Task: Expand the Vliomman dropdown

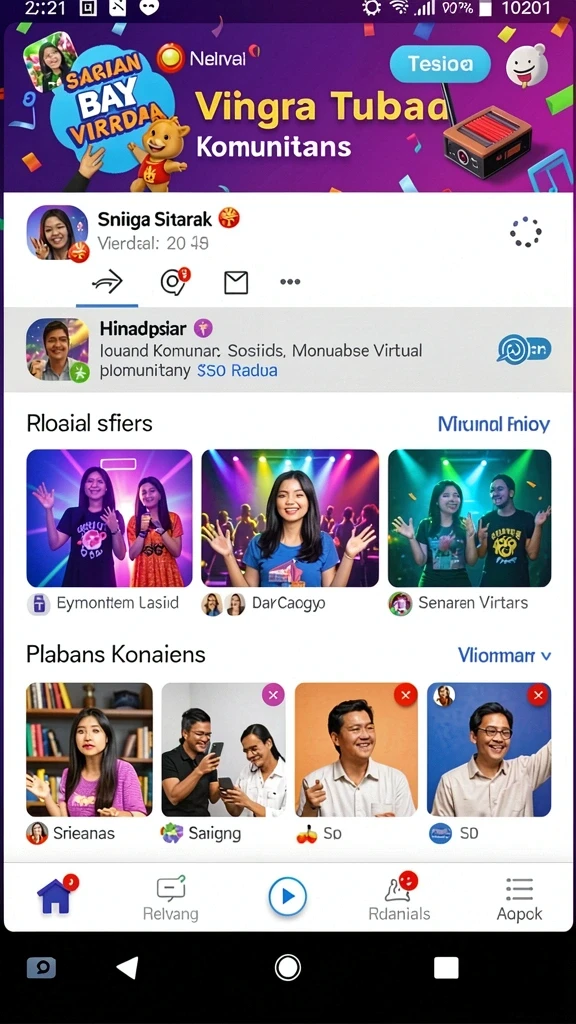Action: [x=504, y=655]
